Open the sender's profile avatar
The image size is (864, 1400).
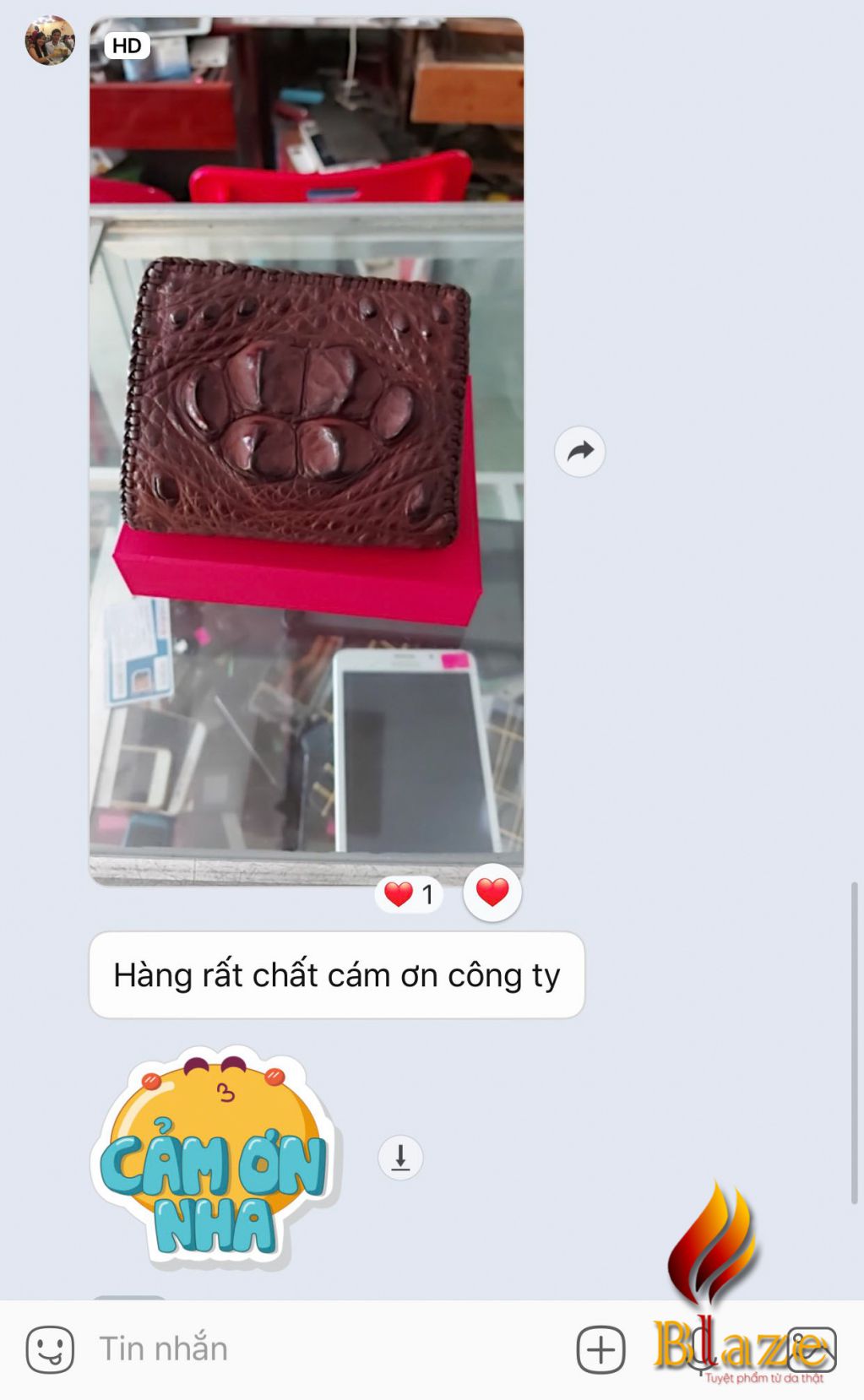[50, 41]
